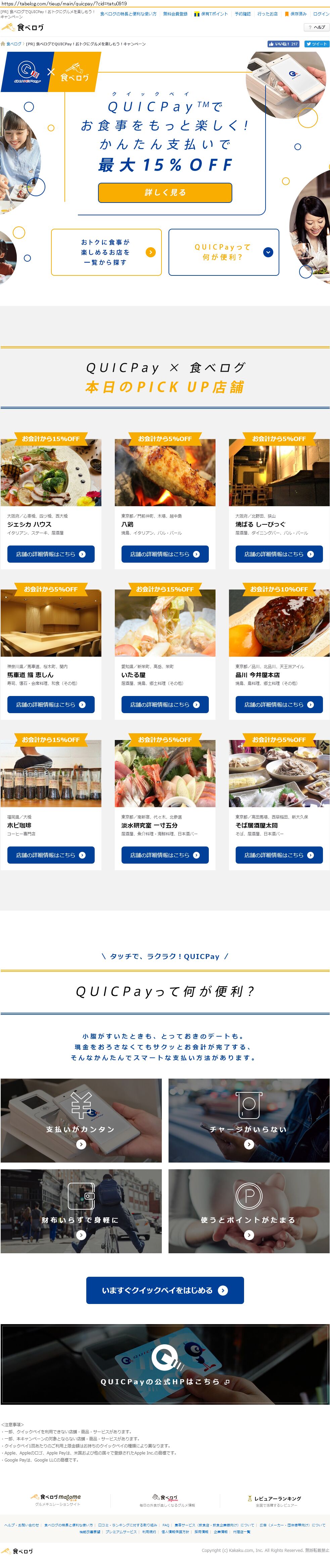Open the list of shops with deals
Viewport: 330px width, 1568px height.
[106, 252]
